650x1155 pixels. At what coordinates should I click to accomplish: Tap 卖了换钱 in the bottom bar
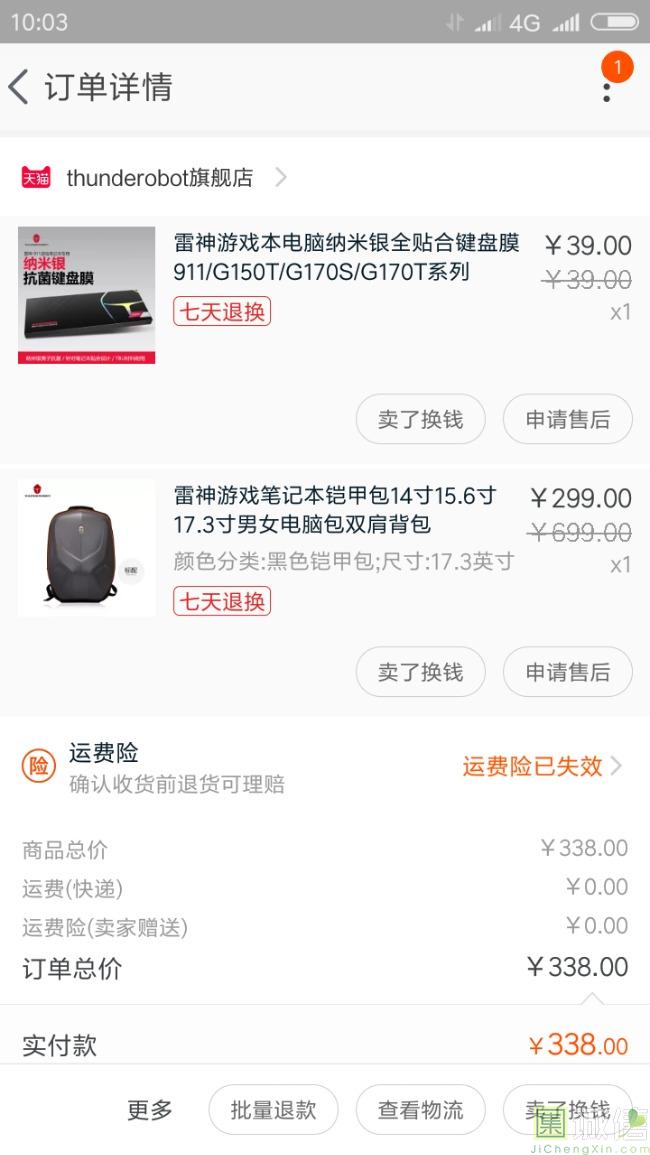pyautogui.click(x=567, y=1109)
